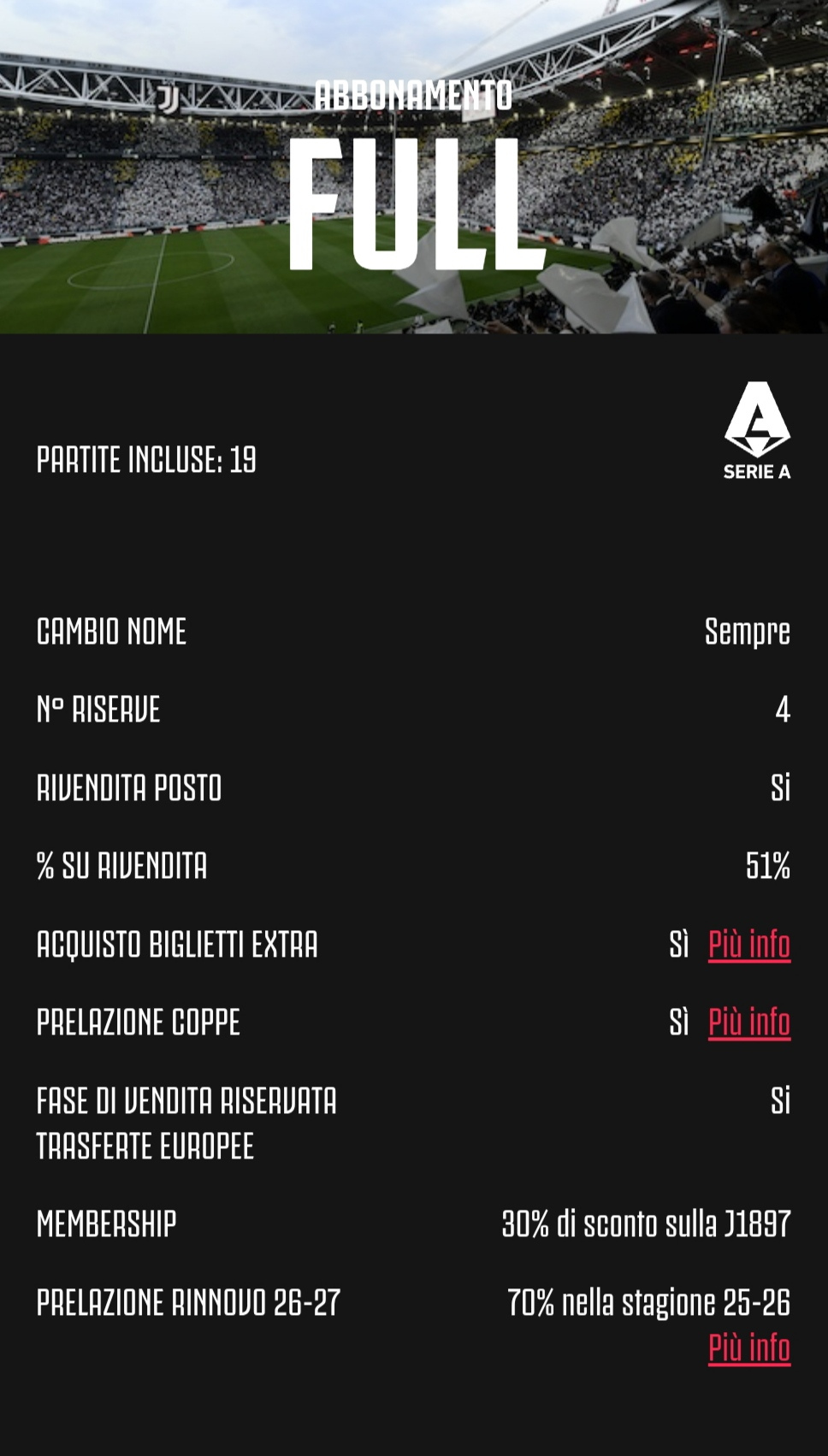Open Più info for Acquisto Biglietti Extra

749,945
